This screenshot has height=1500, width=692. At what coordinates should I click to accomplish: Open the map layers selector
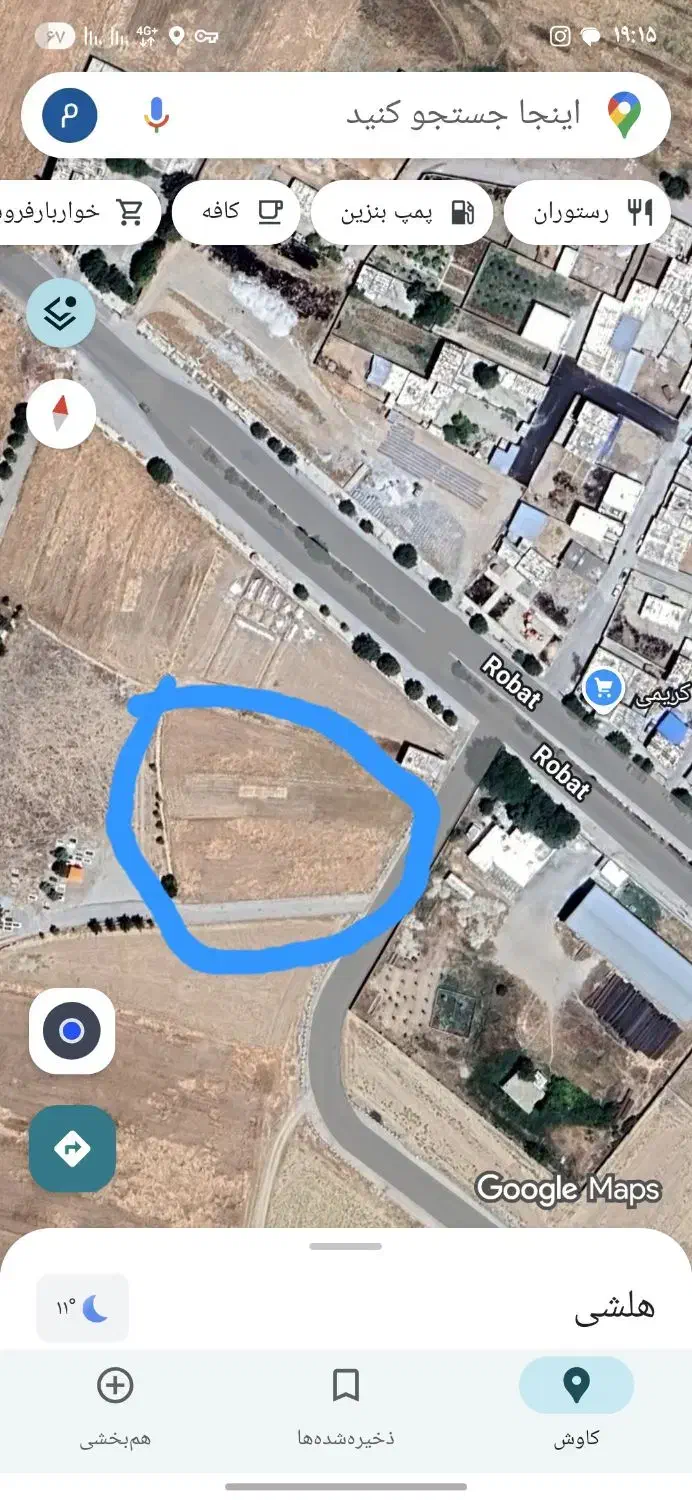(61, 313)
